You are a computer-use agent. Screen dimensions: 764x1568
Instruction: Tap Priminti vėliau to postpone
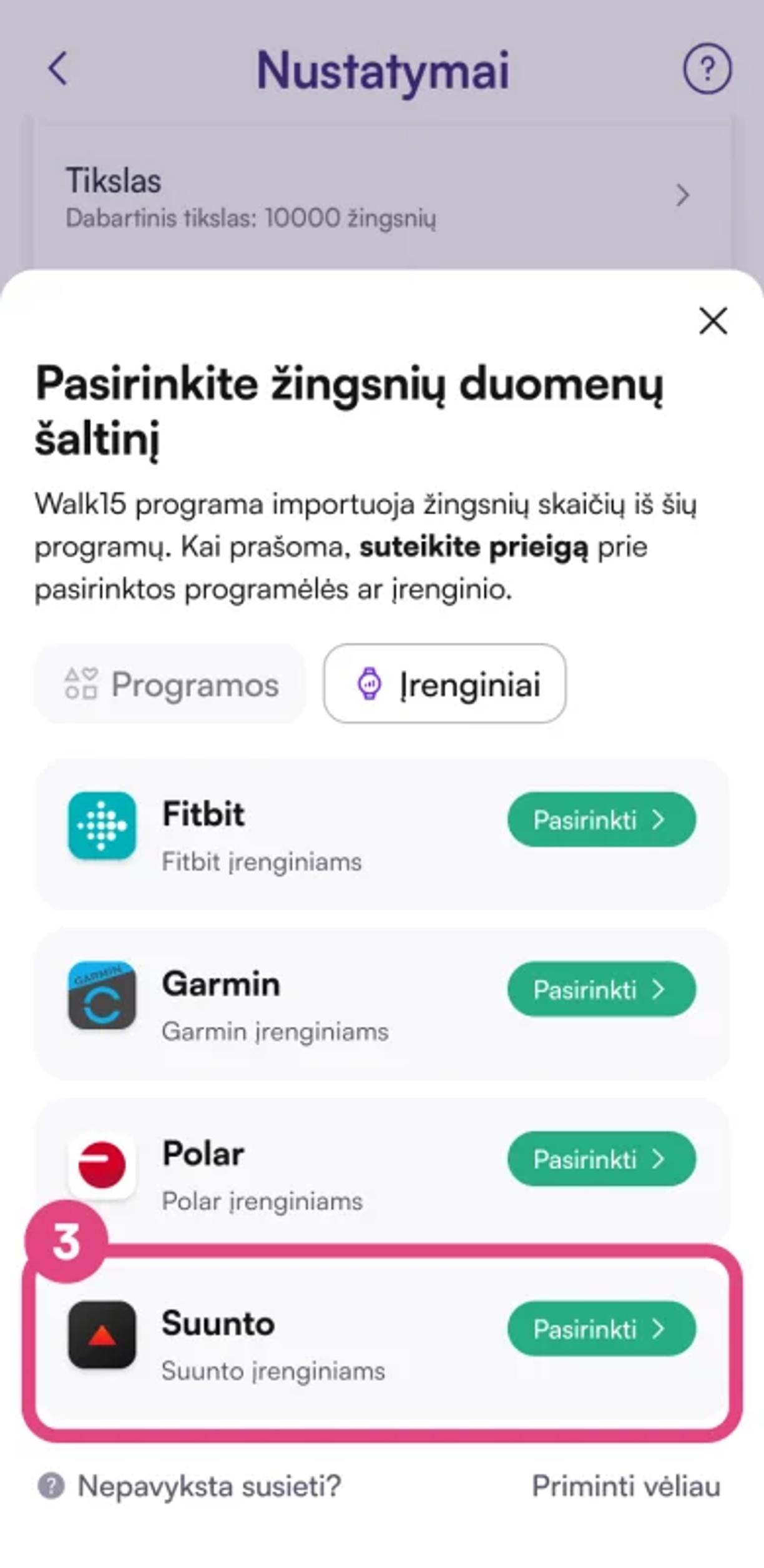[x=625, y=1487]
